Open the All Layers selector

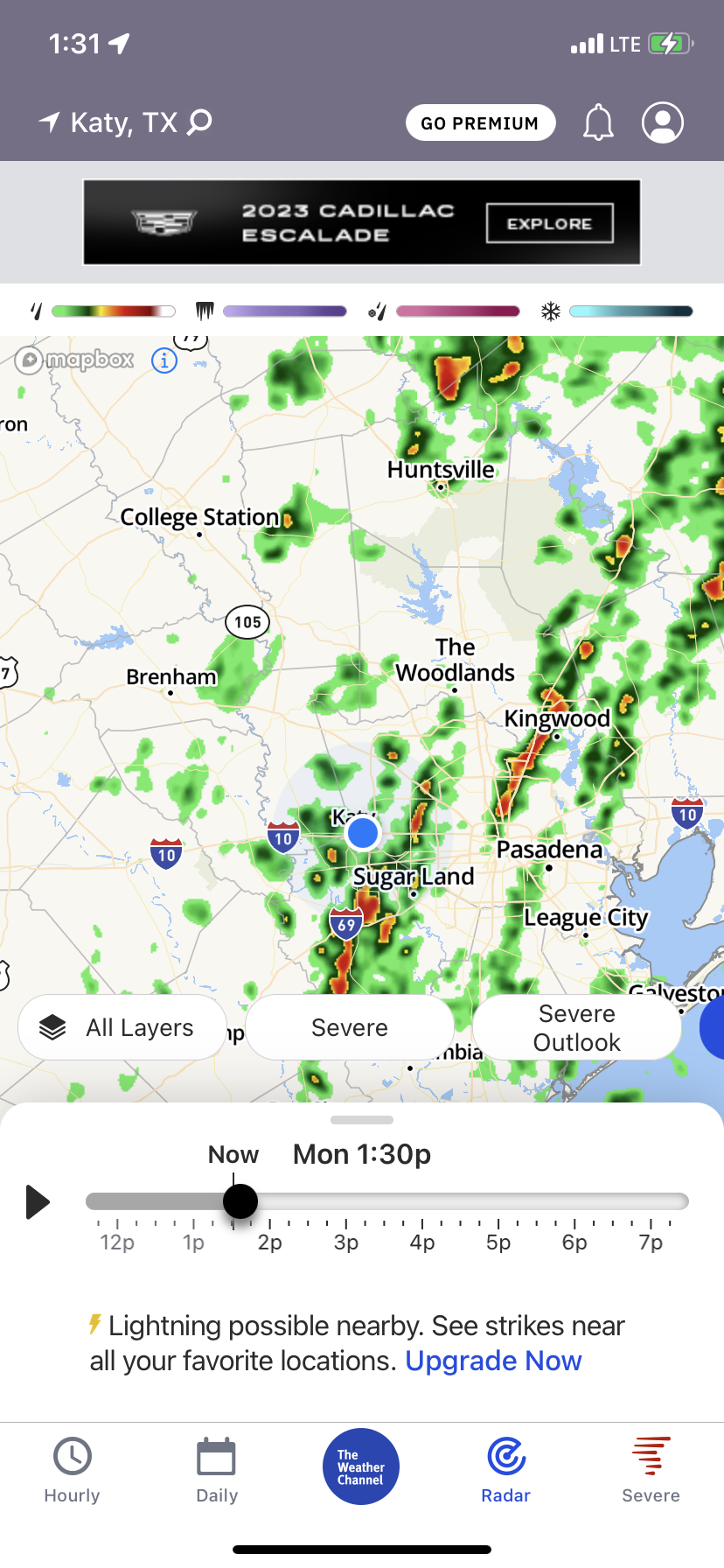[x=122, y=1027]
